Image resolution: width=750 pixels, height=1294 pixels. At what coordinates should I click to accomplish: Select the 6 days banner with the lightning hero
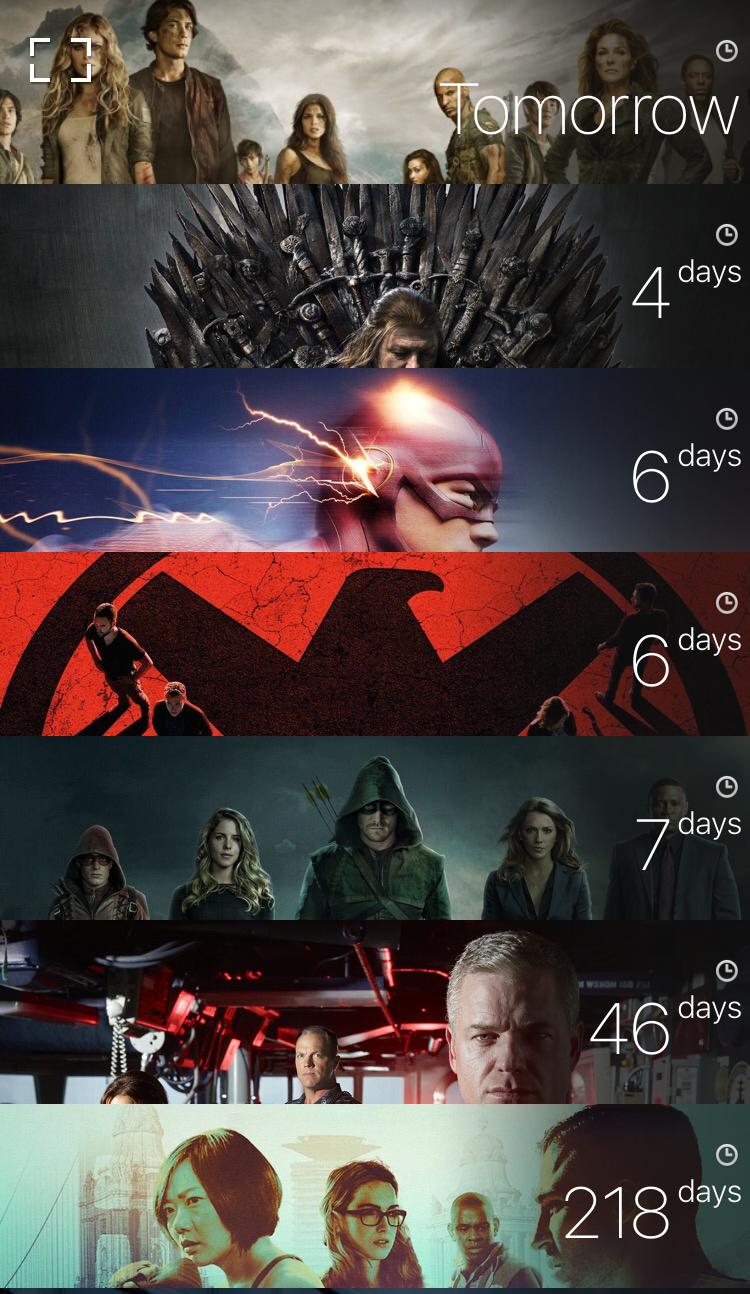coord(375,460)
